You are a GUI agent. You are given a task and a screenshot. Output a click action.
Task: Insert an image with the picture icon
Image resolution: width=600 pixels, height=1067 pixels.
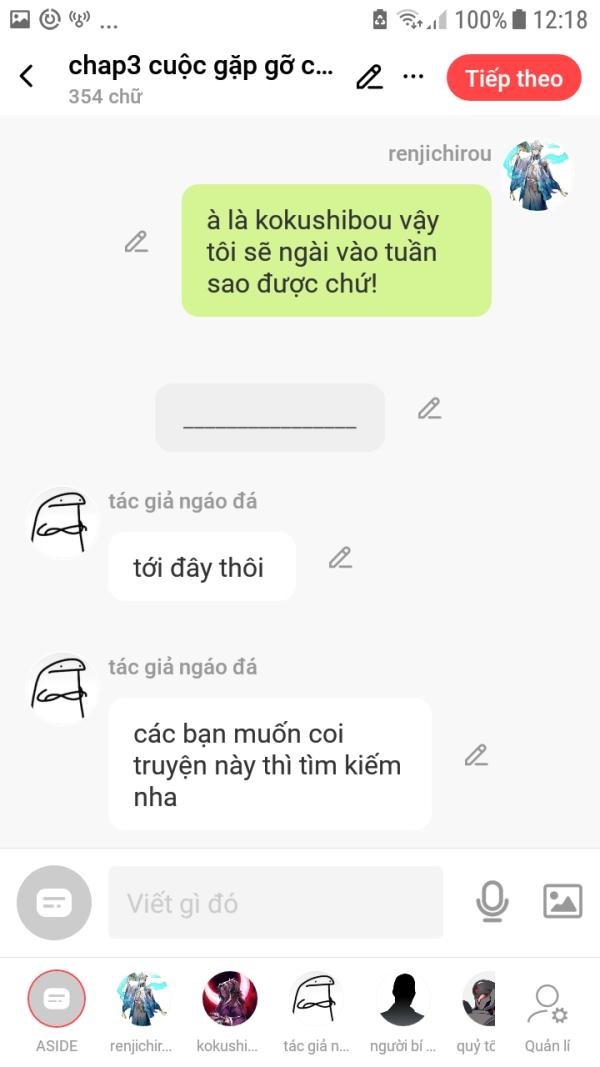pos(563,901)
